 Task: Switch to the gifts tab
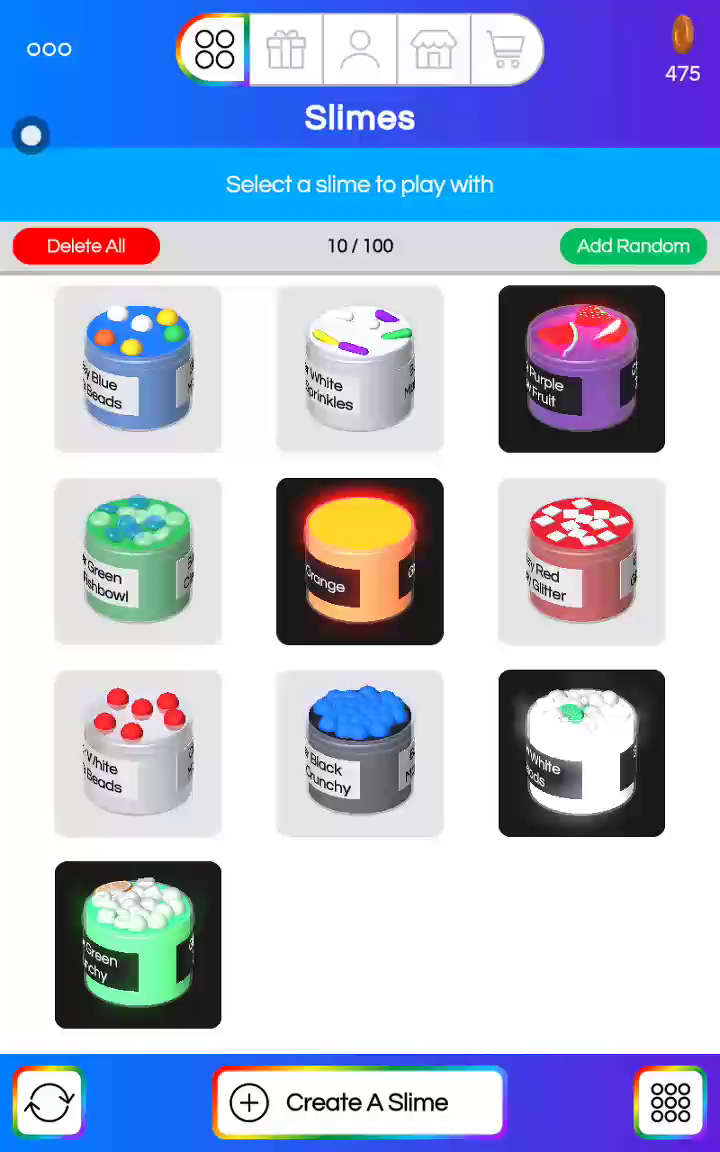coord(286,49)
